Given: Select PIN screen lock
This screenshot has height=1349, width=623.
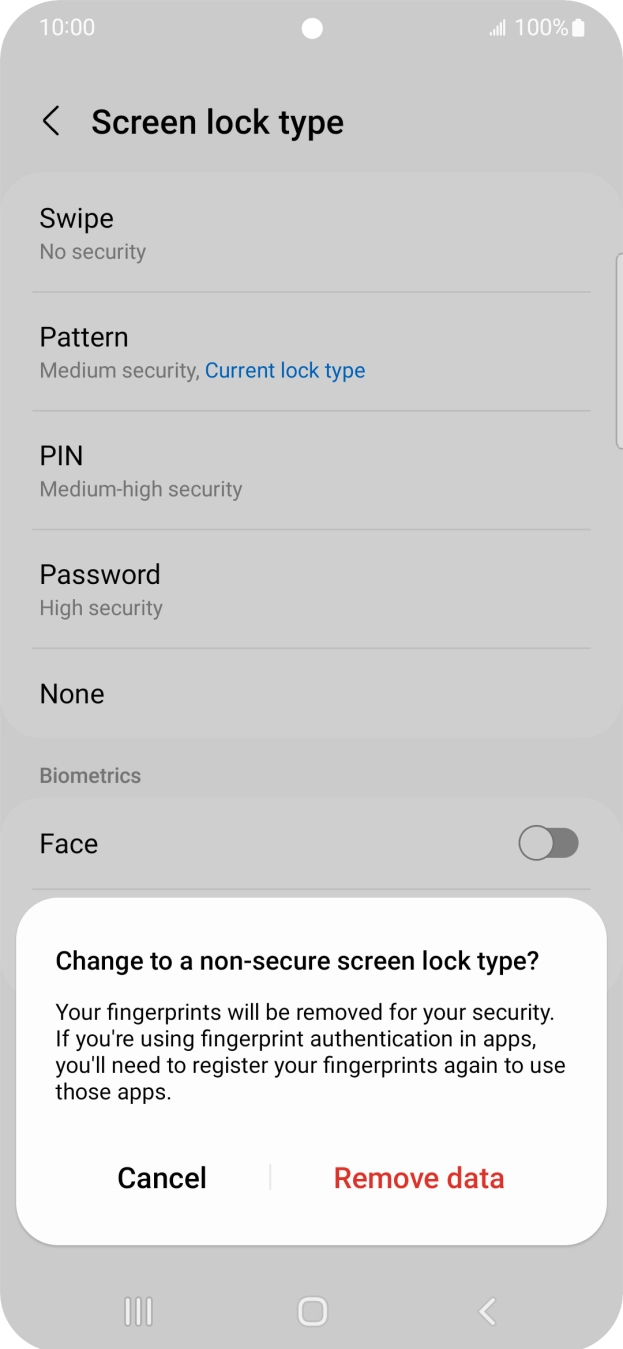Looking at the screenshot, I should 311,471.
